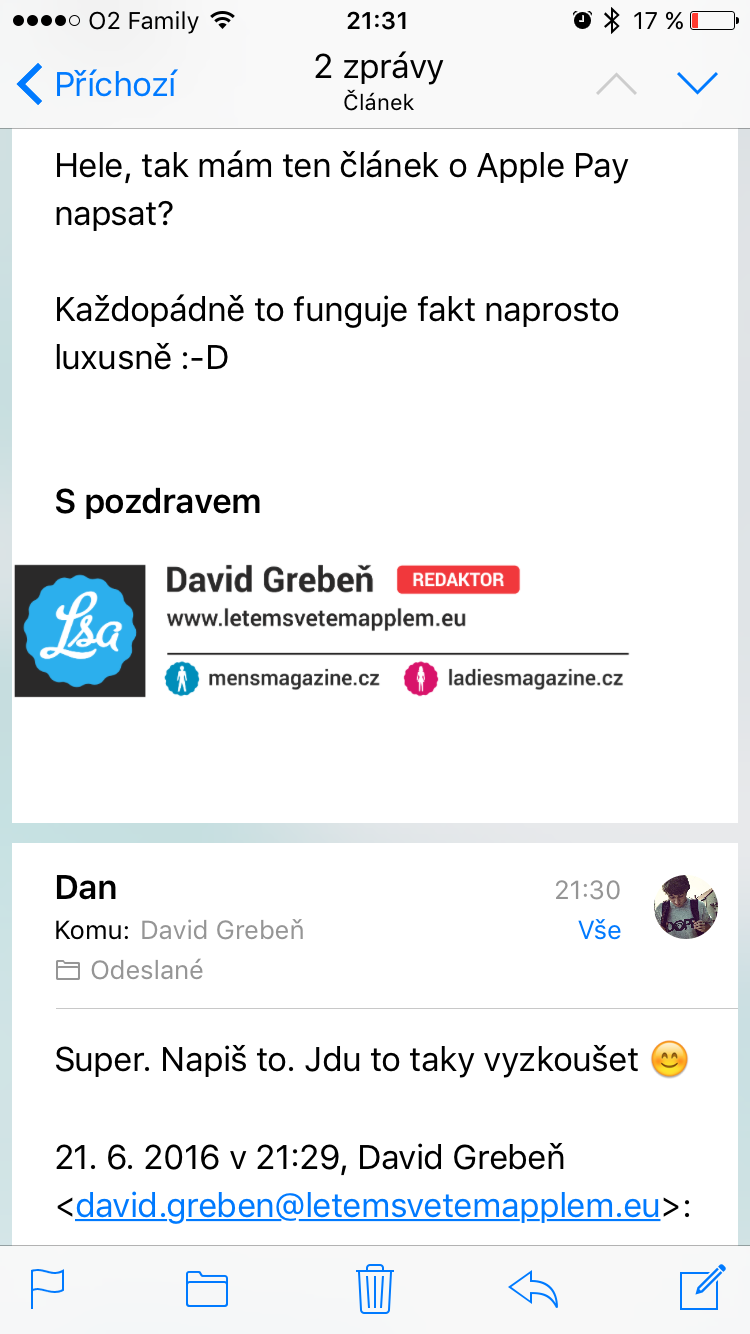Screen dimensions: 750x1334
Task: Flag this email
Action: (48, 1288)
